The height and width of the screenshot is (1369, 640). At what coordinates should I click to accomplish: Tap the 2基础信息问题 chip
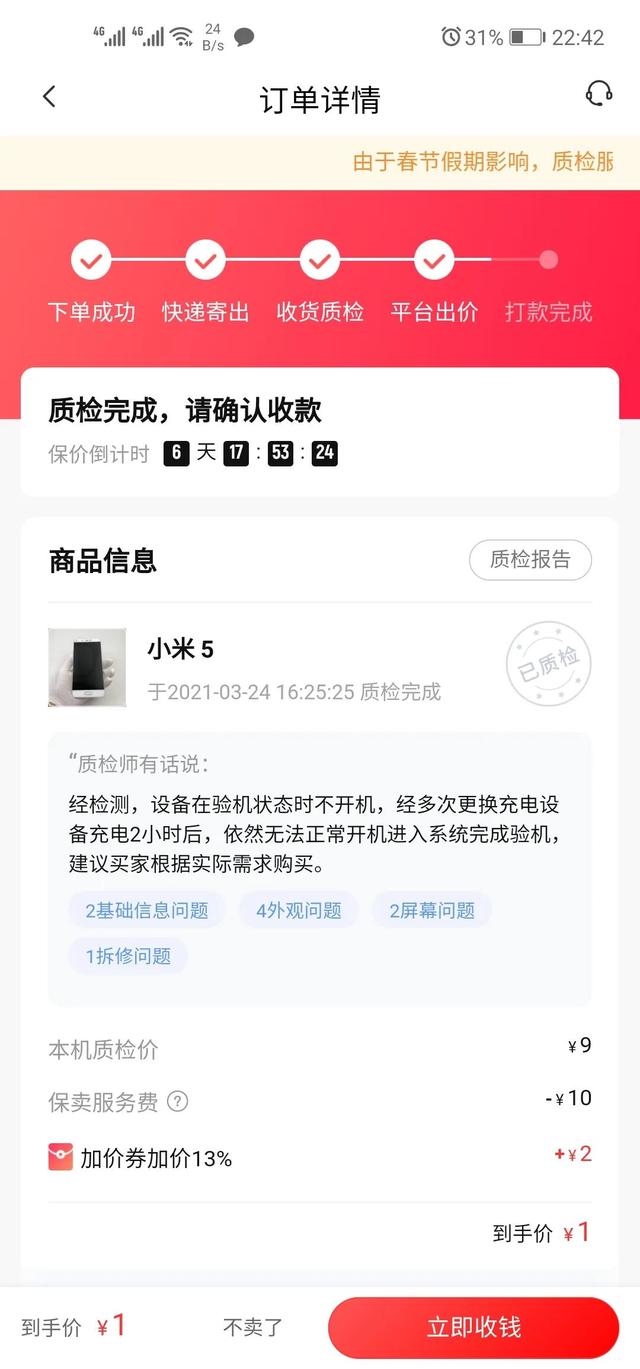pyautogui.click(x=147, y=910)
